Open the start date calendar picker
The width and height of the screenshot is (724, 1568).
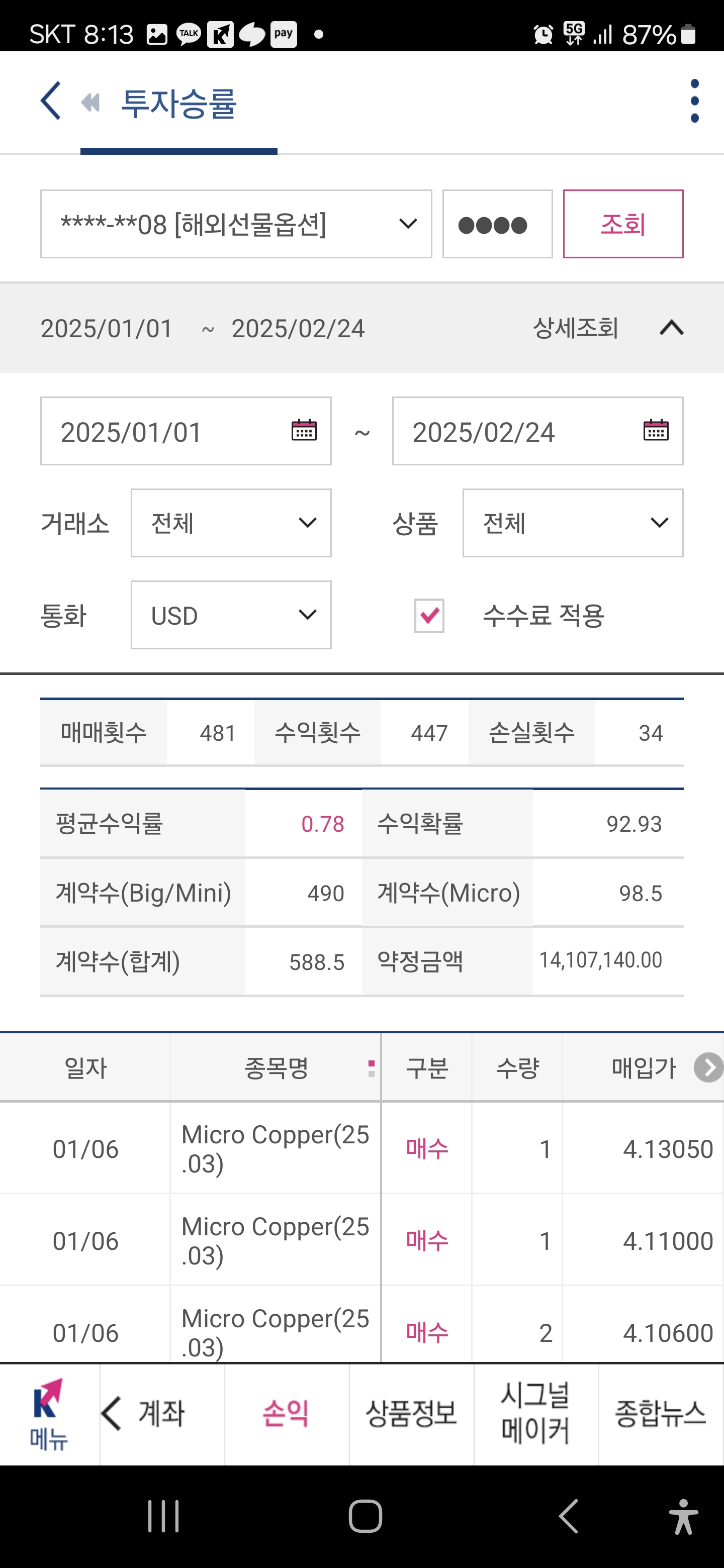pos(304,430)
